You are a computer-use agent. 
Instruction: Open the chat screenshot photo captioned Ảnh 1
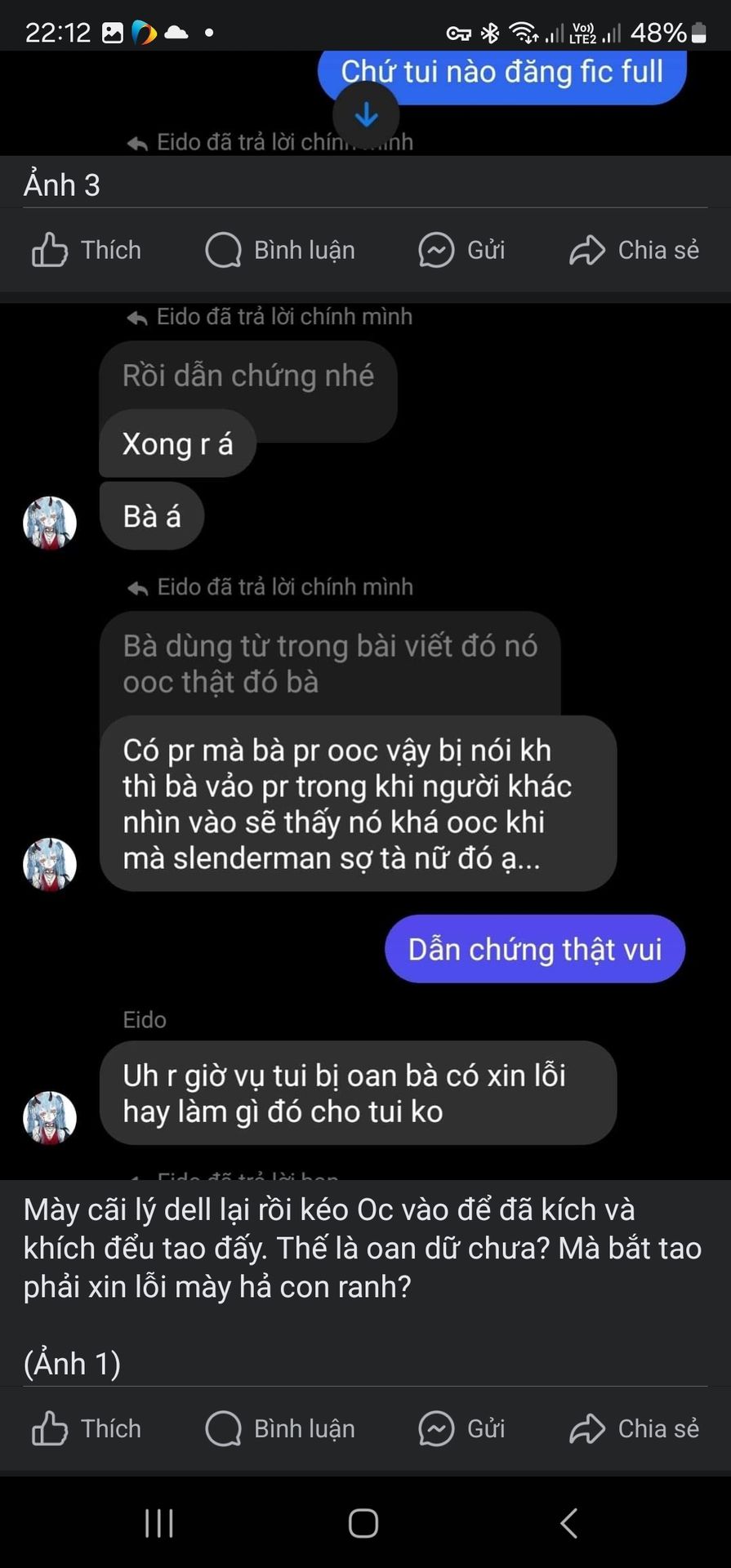tap(365, 735)
